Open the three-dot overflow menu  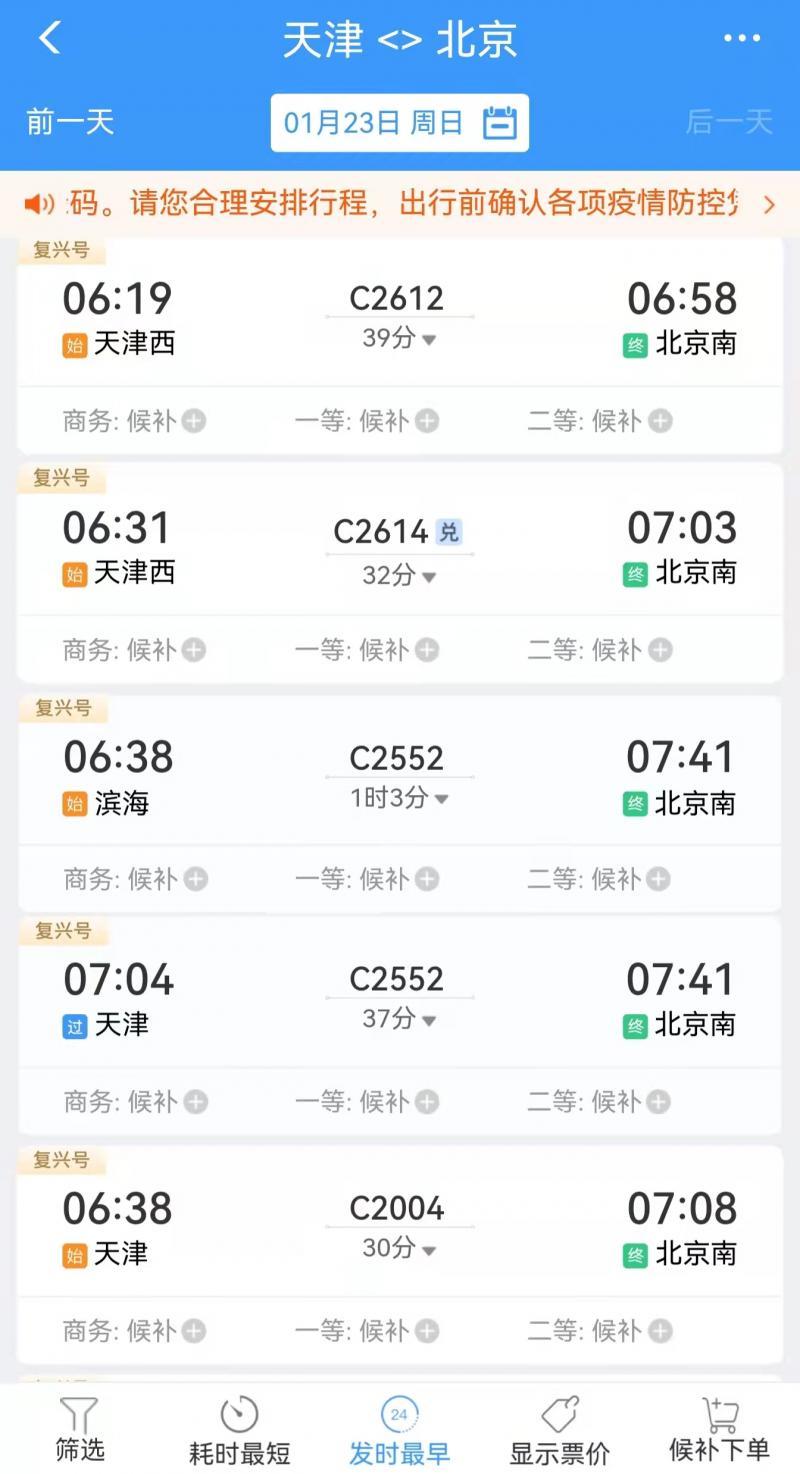pyautogui.click(x=741, y=39)
